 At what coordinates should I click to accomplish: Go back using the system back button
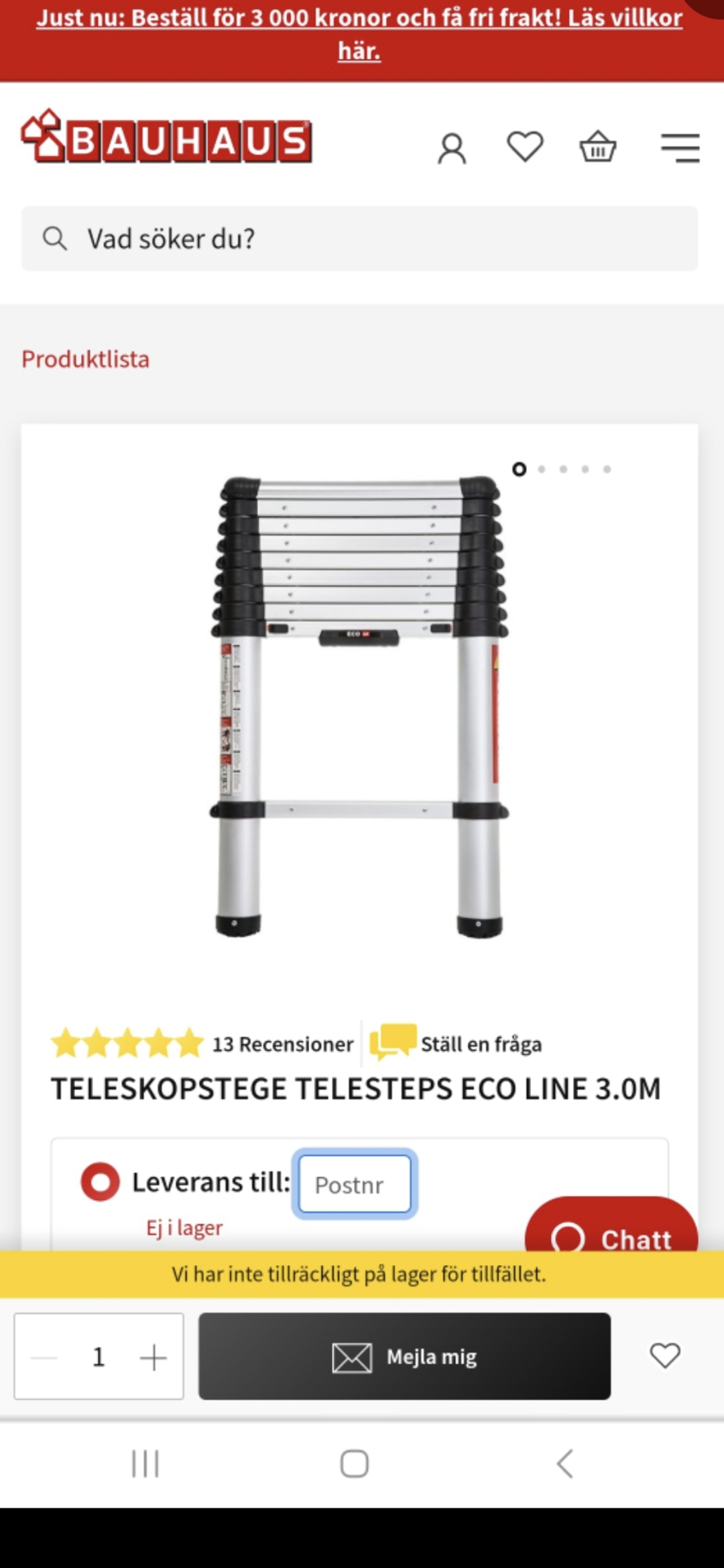(x=565, y=1463)
